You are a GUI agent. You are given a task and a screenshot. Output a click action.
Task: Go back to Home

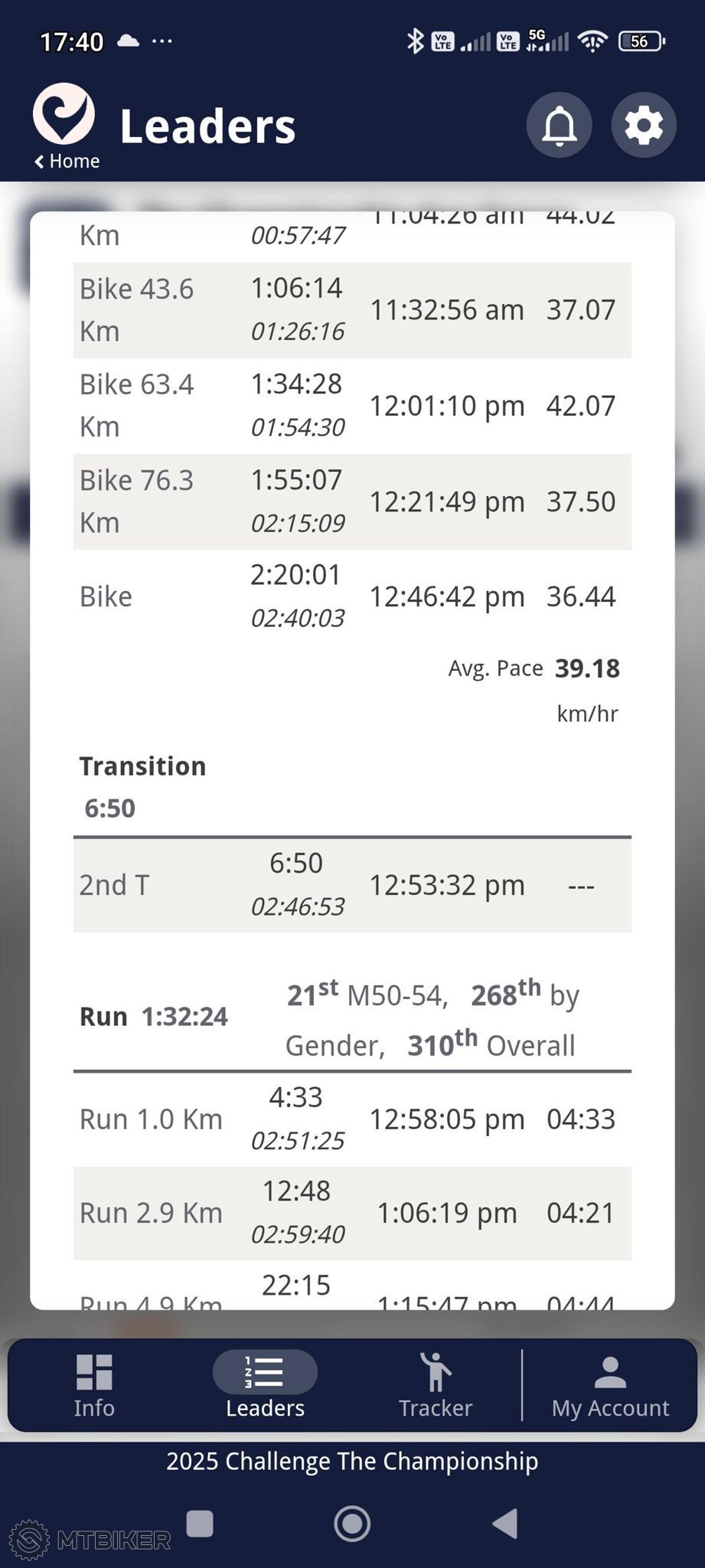[x=67, y=161]
